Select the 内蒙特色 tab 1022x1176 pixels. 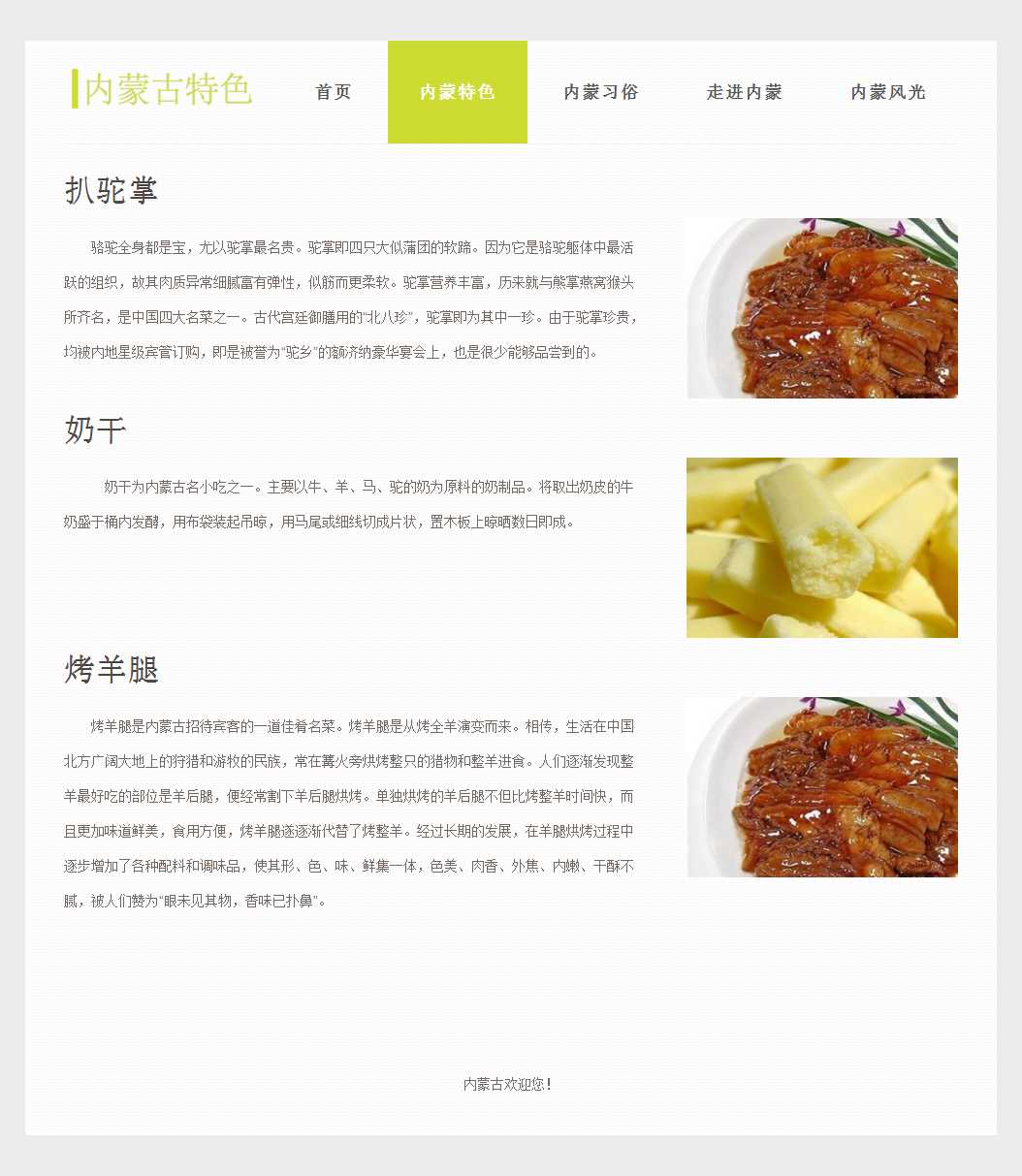[x=457, y=92]
